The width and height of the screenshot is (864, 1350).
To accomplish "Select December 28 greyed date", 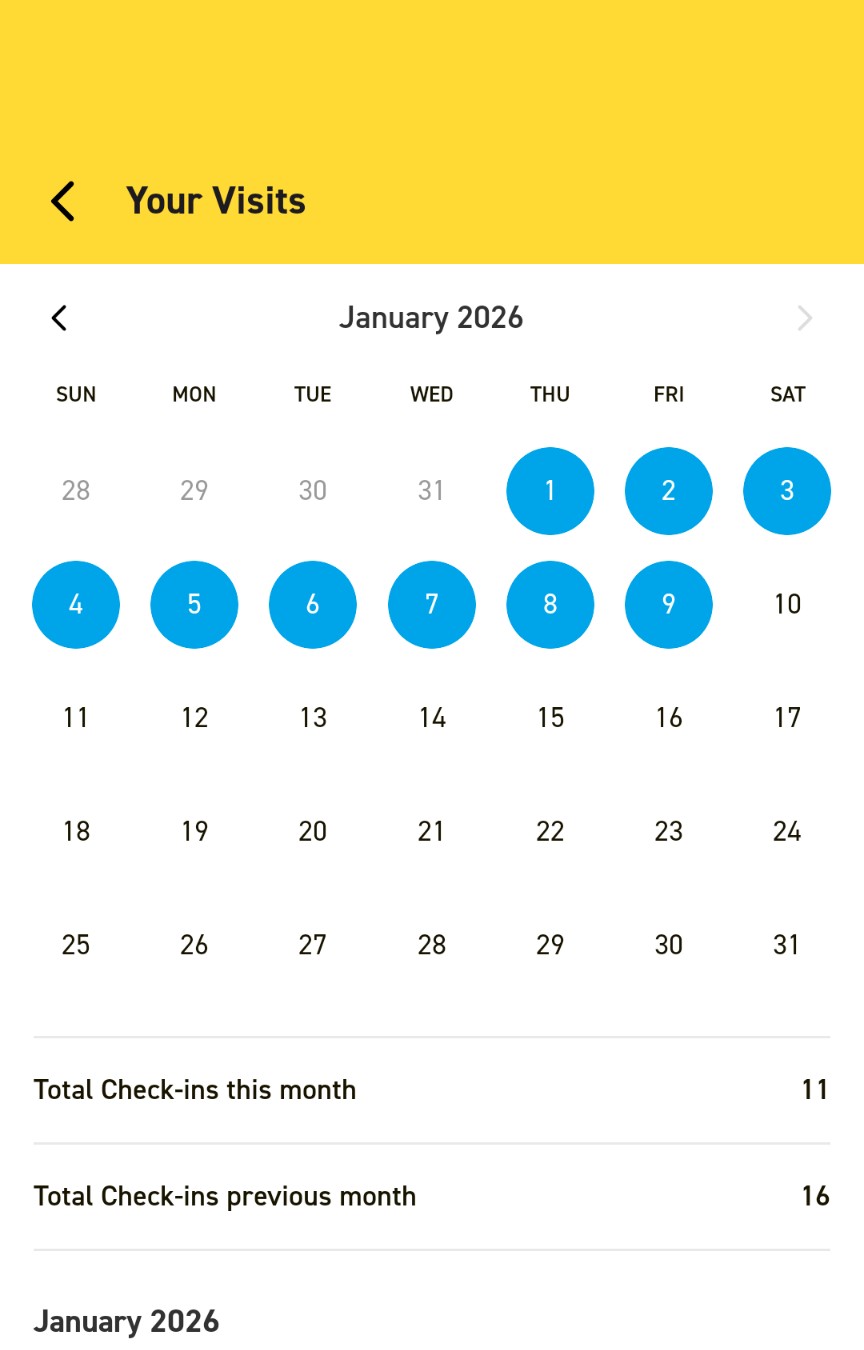I will [76, 491].
